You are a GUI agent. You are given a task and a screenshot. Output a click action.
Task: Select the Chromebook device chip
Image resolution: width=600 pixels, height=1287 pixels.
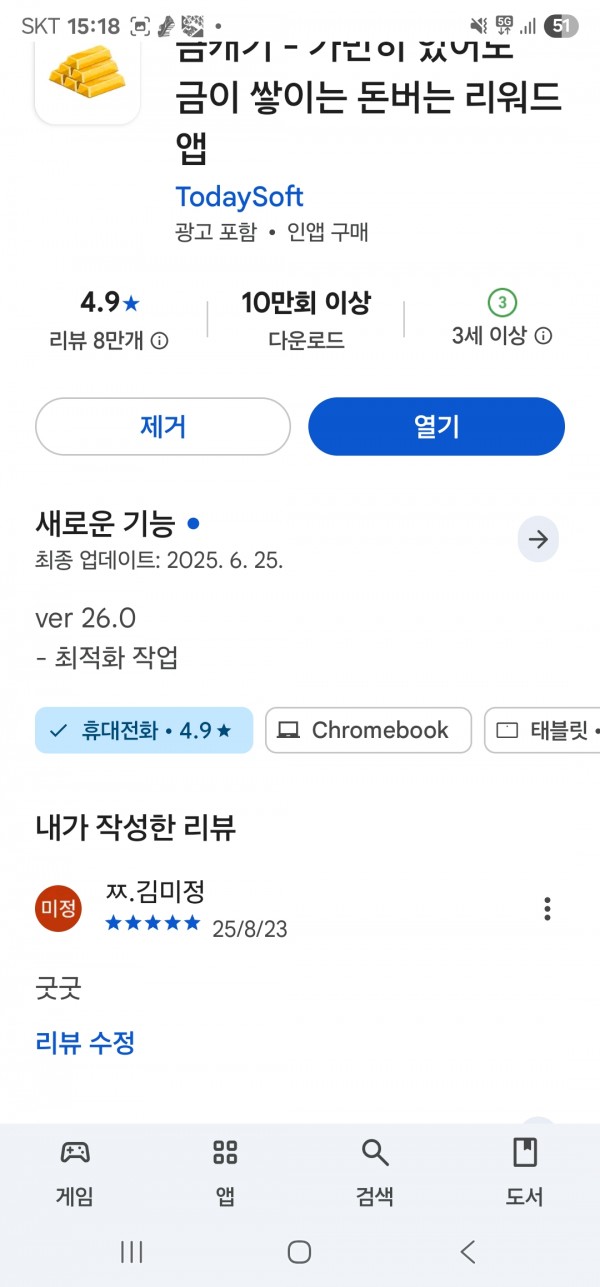368,730
